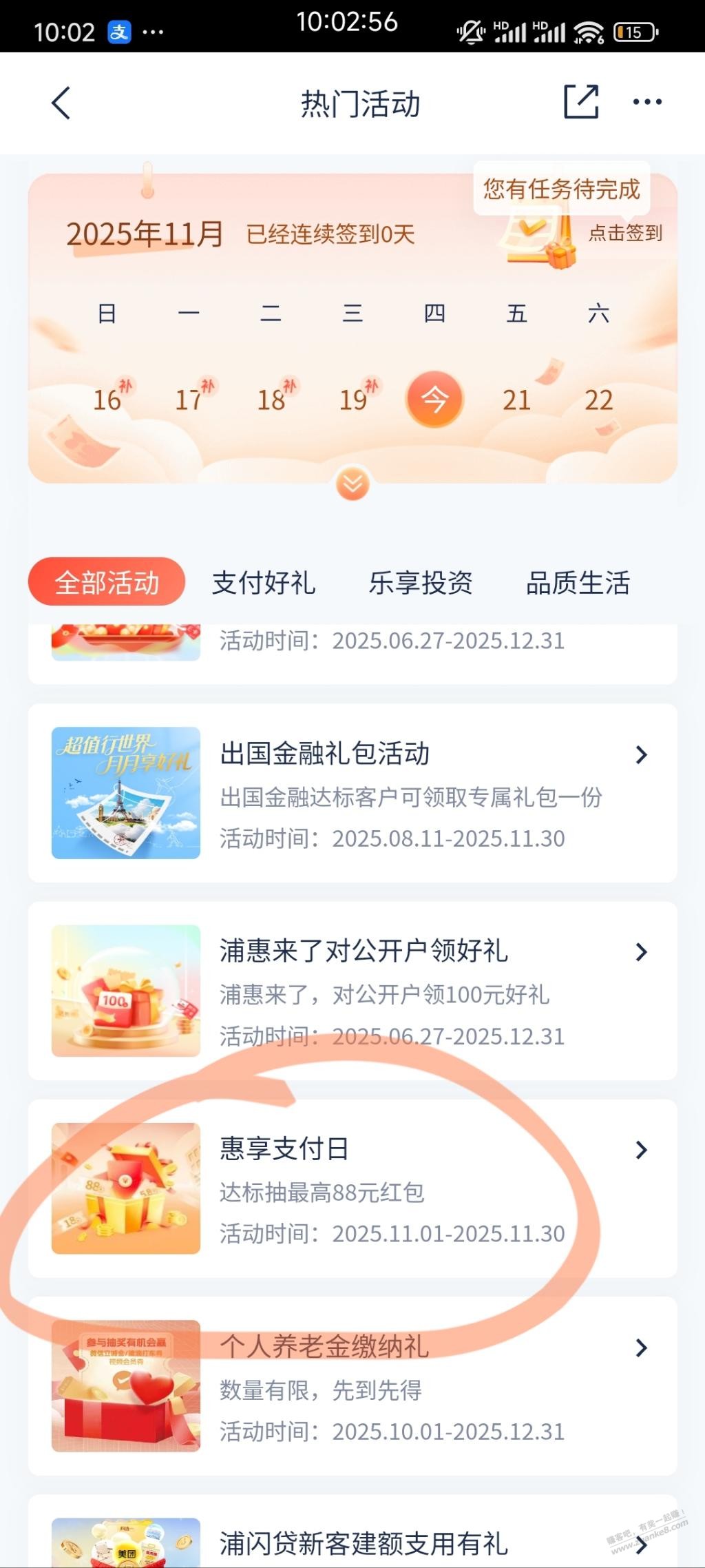Go back from 热门活动 page

pos(61,103)
